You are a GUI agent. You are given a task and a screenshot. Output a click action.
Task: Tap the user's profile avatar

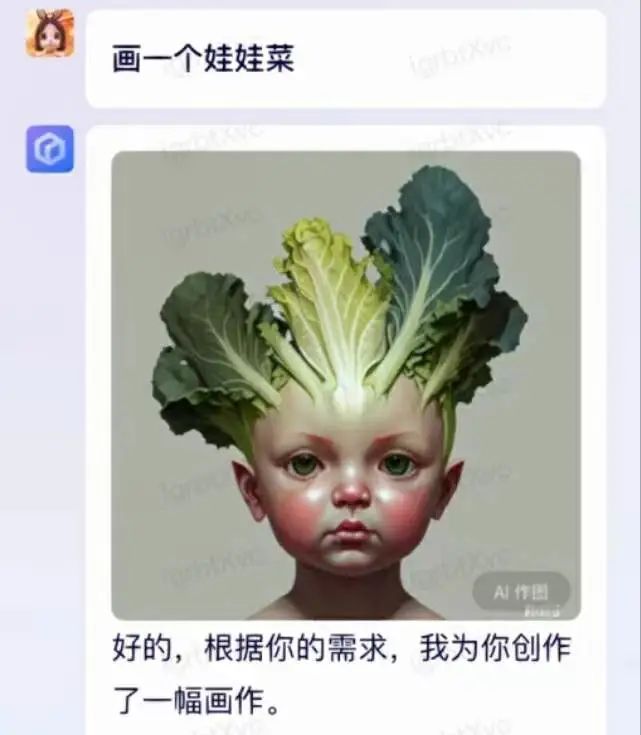tap(50, 33)
